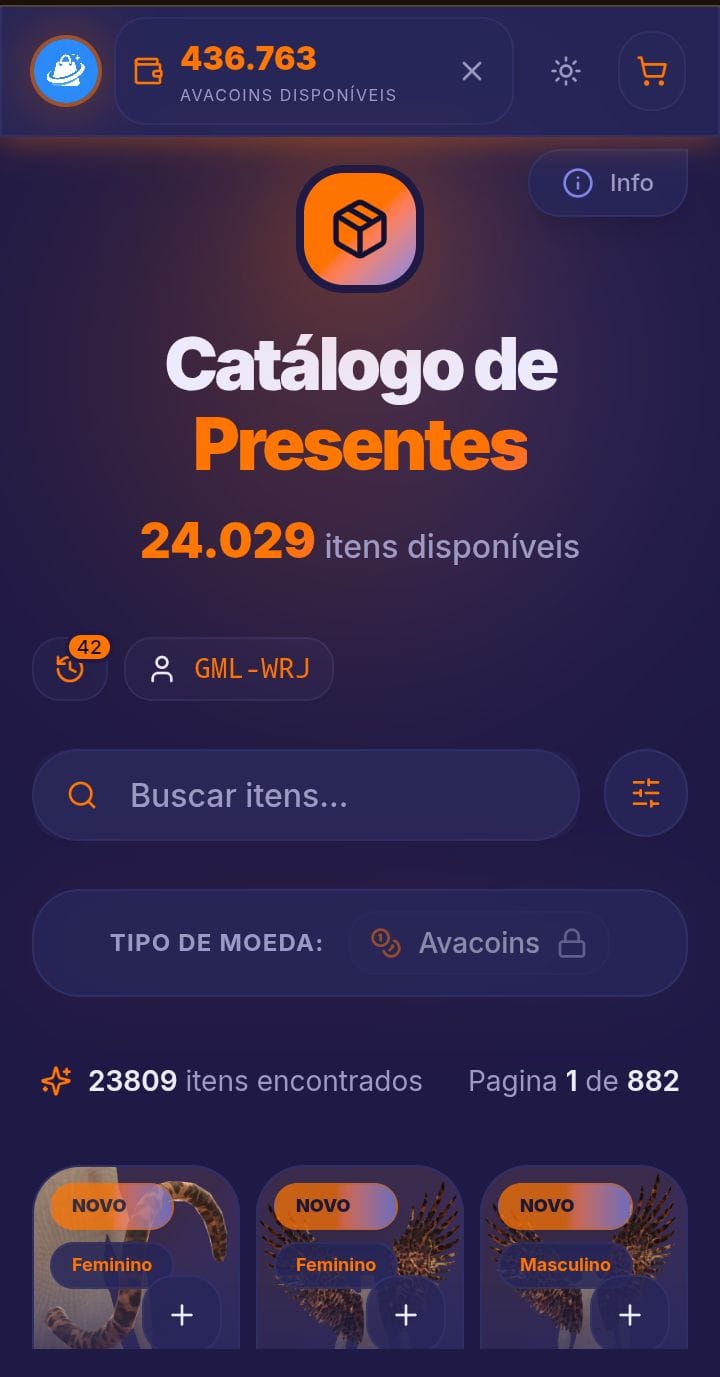This screenshot has height=1377, width=720.
Task: Open history with 42 badge
Action: (x=70, y=669)
